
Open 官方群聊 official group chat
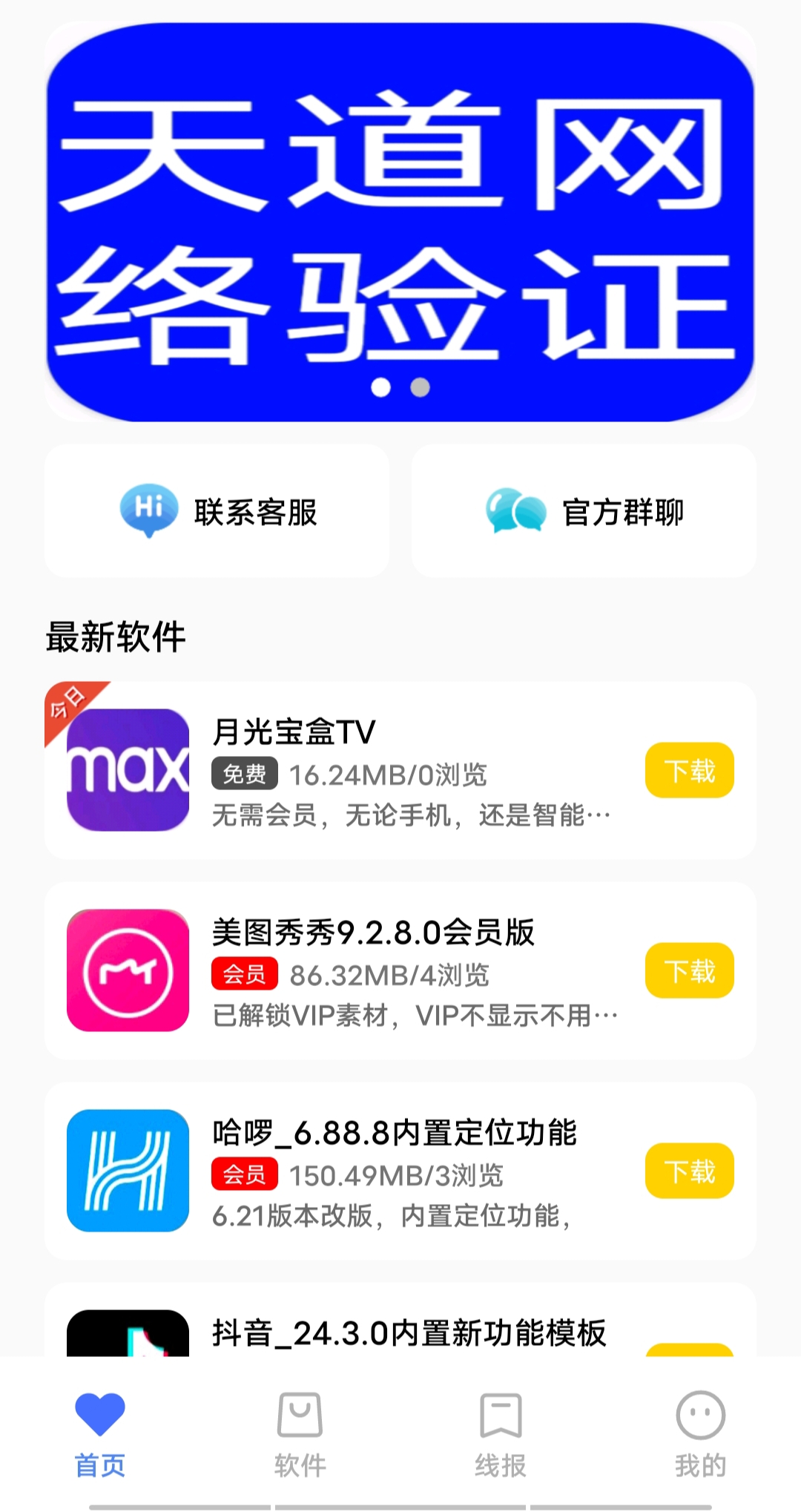584,512
